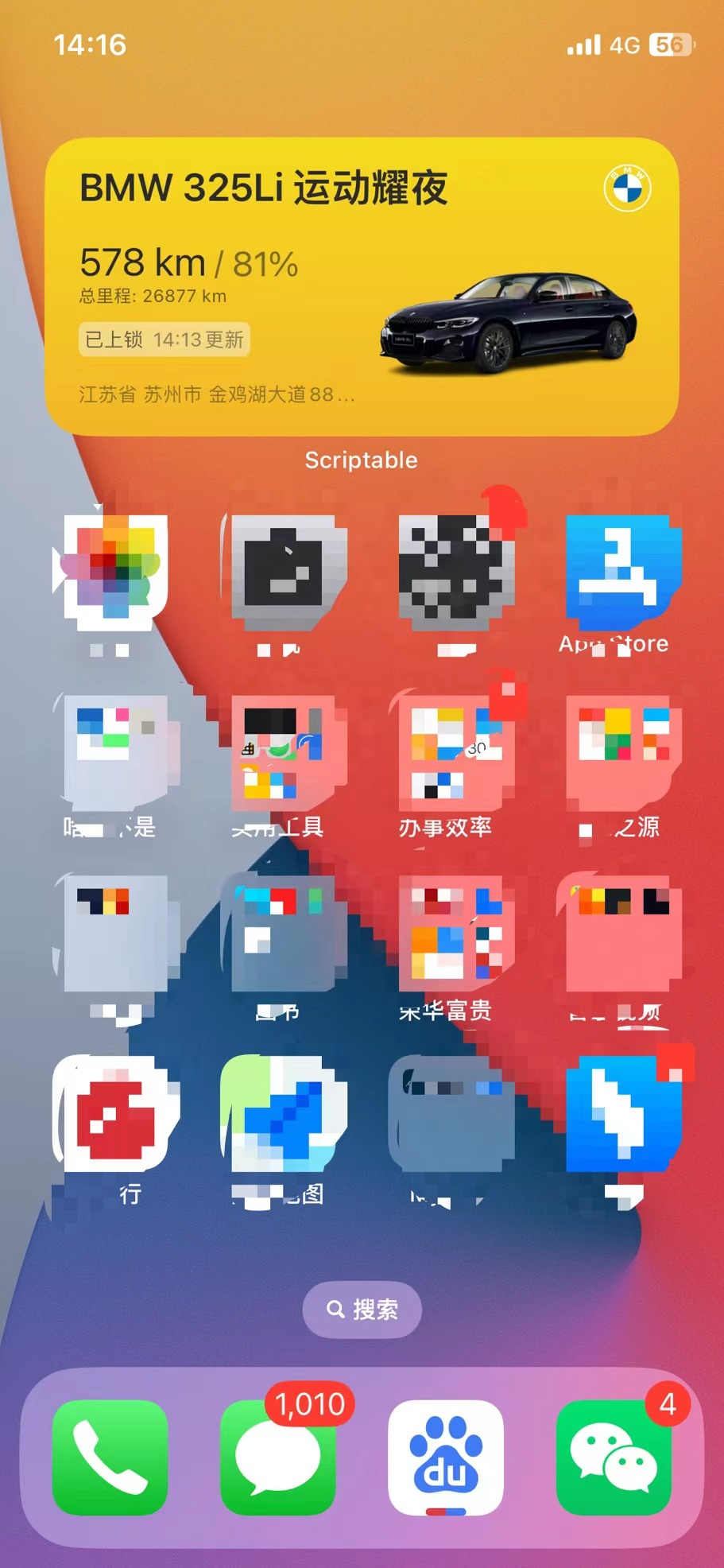The image size is (724, 1568).
Task: Open the App Store
Action: (623, 572)
